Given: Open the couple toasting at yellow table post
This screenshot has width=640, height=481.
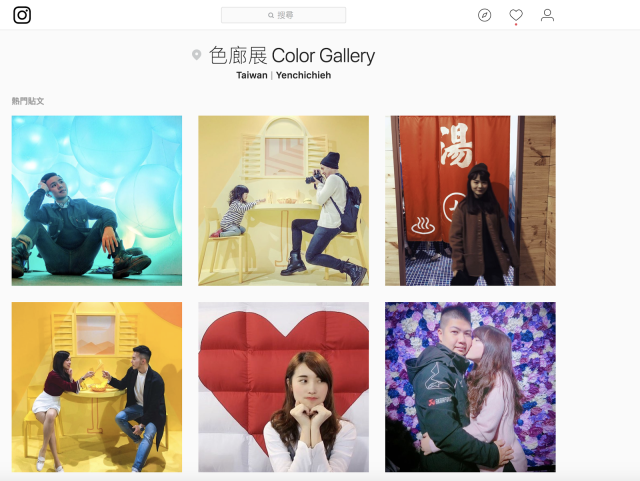Looking at the screenshot, I should pyautogui.click(x=97, y=387).
